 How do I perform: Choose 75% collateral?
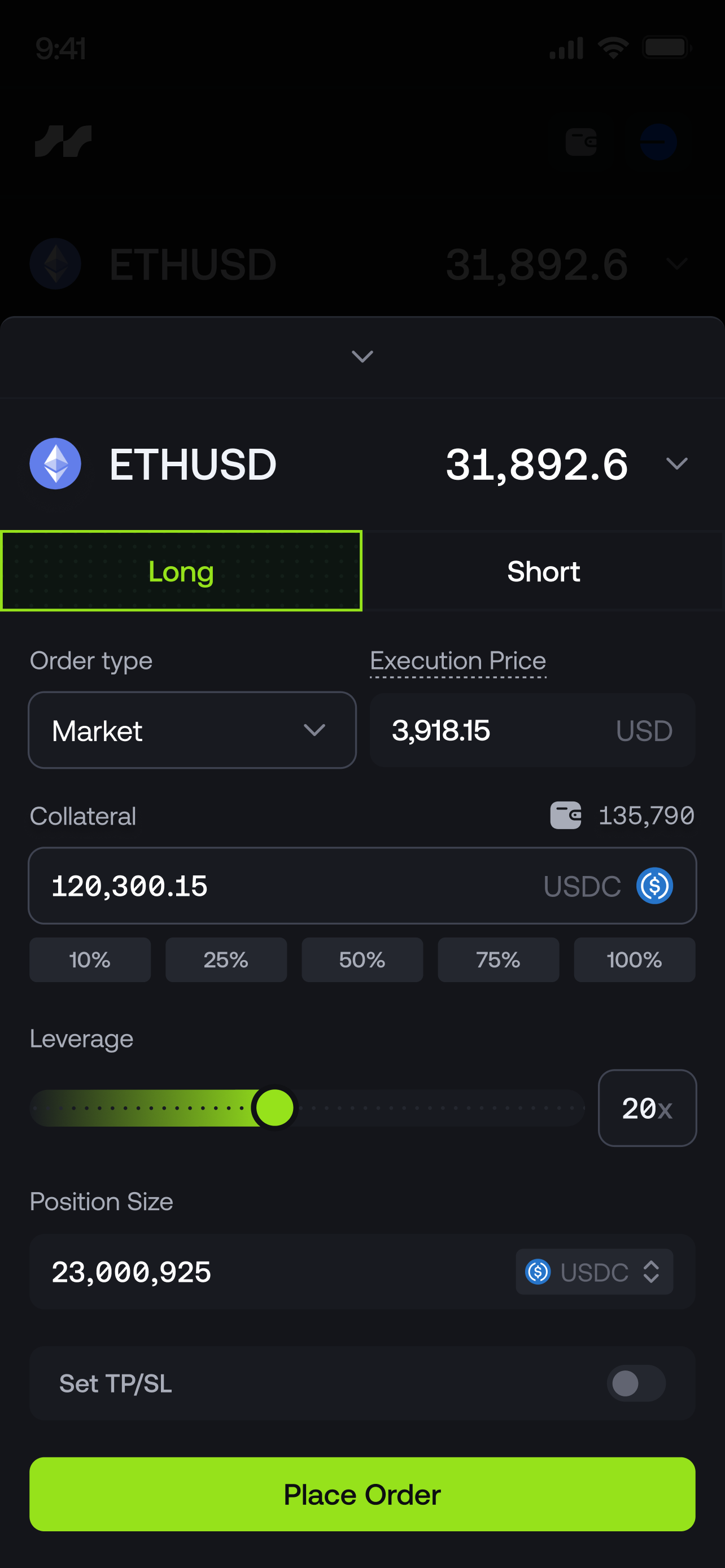pyautogui.click(x=498, y=960)
